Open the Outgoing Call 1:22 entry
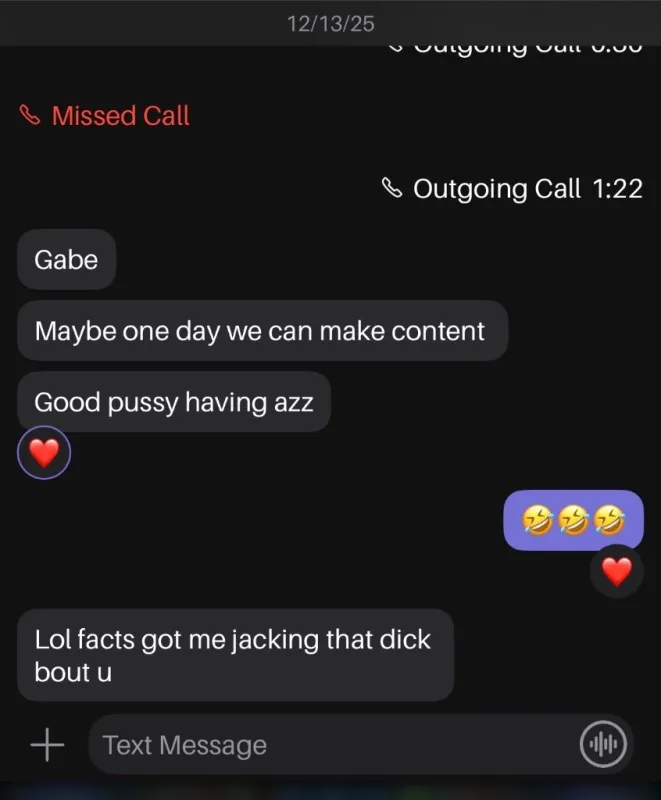The width and height of the screenshot is (661, 800). point(512,189)
